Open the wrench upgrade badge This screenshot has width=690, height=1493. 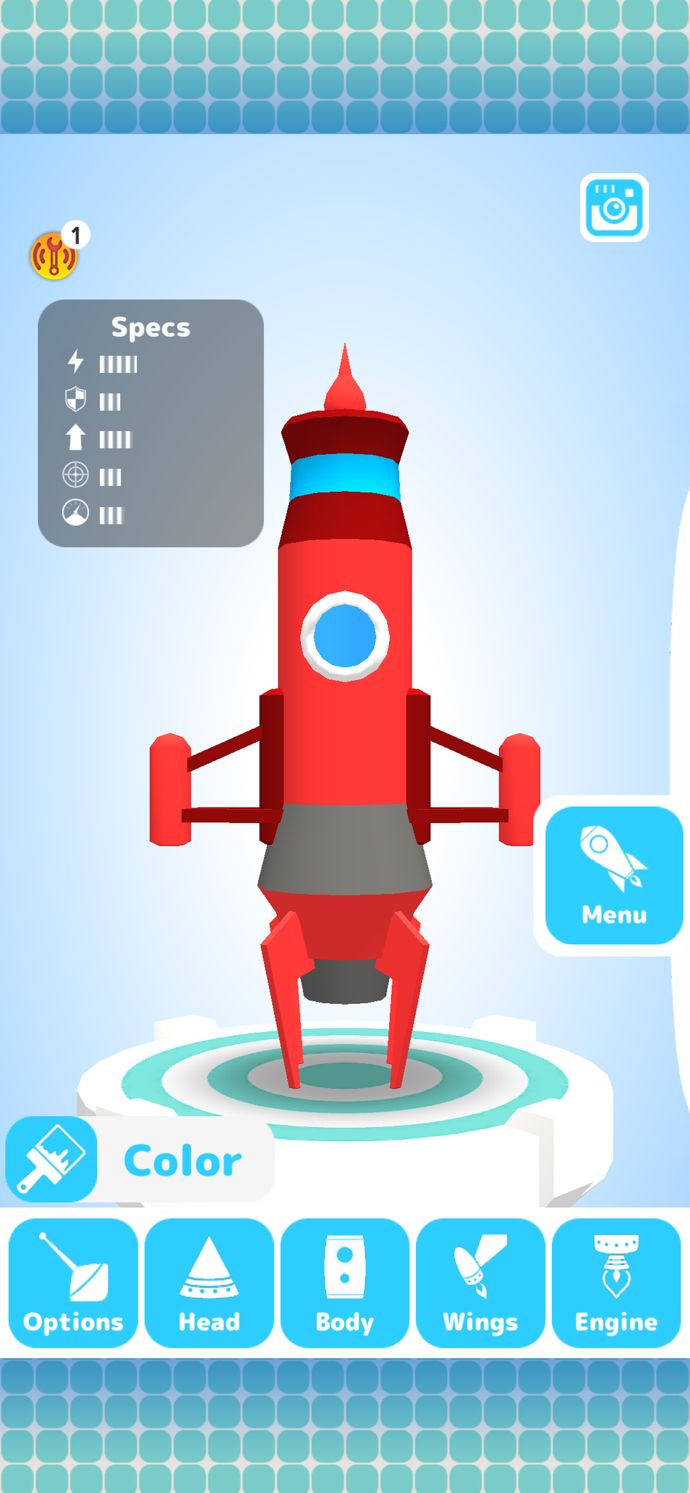point(54,255)
